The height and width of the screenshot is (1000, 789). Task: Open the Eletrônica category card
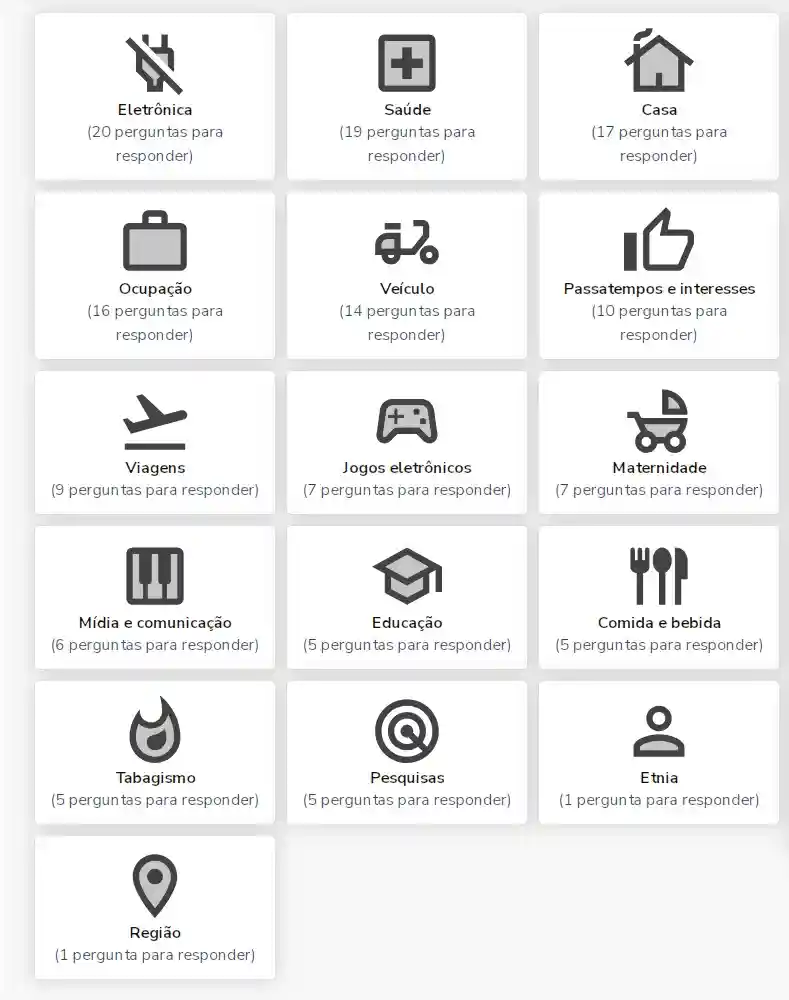point(155,97)
